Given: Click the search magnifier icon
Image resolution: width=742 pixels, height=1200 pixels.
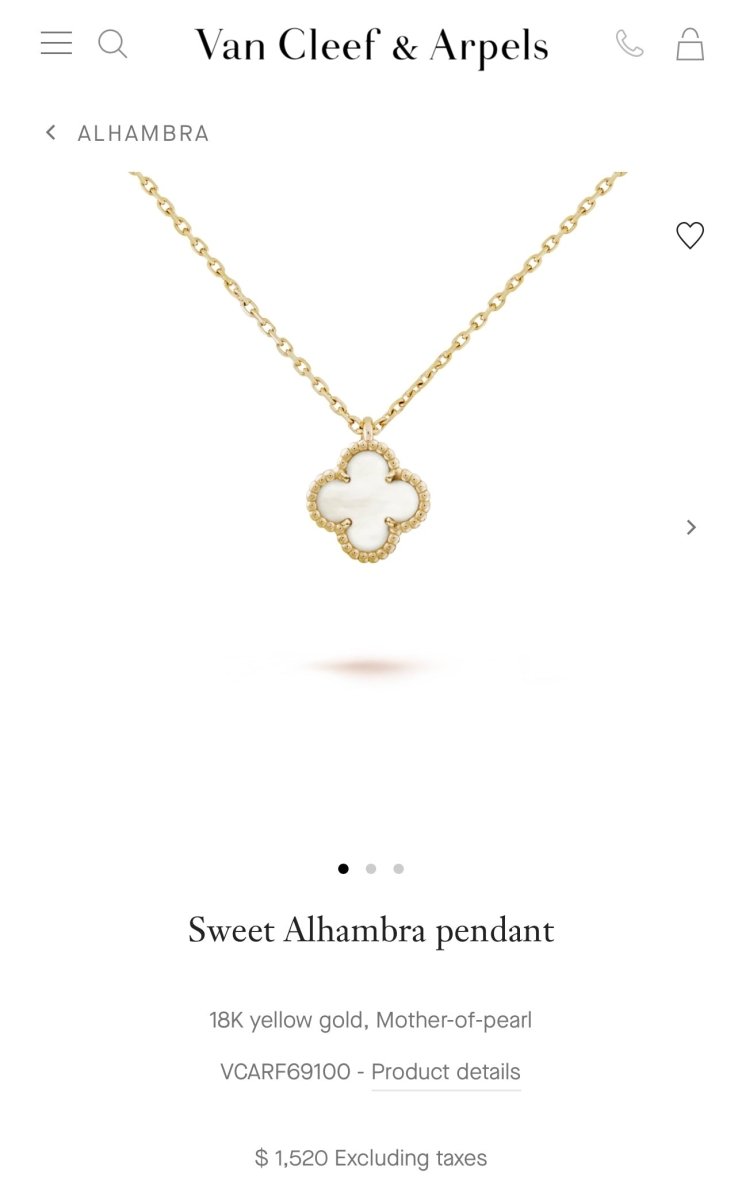Looking at the screenshot, I should click(113, 44).
